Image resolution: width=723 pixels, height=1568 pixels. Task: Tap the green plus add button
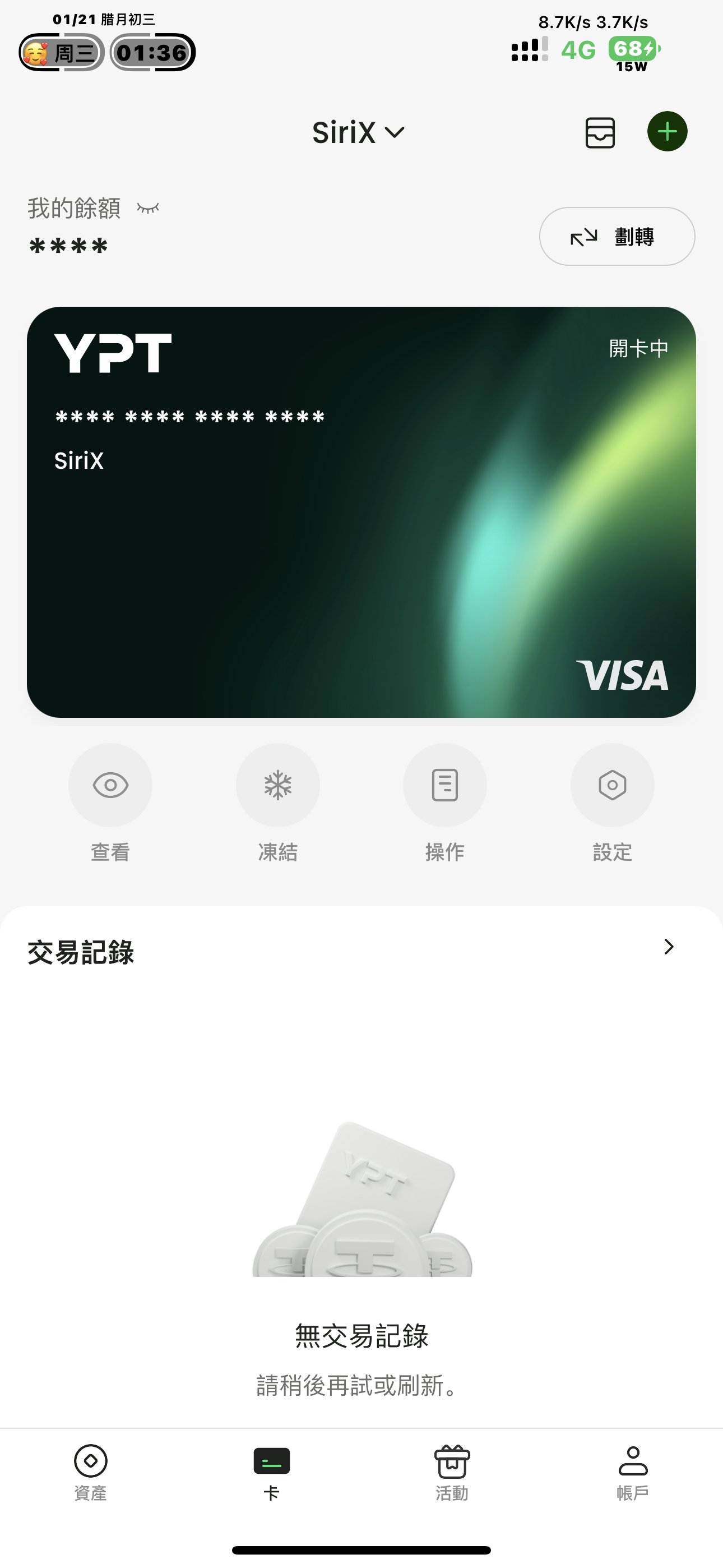pyautogui.click(x=667, y=131)
